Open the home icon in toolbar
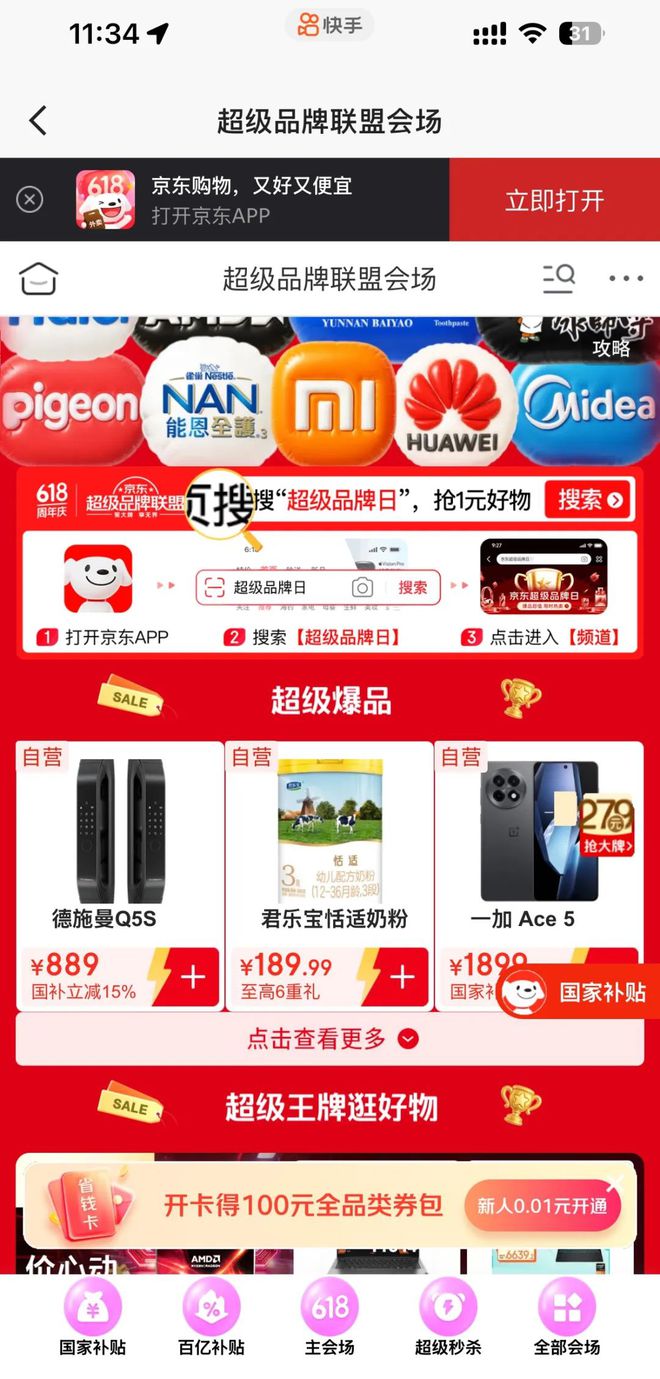Screen dimensions: 660x1379 pyautogui.click(x=38, y=278)
